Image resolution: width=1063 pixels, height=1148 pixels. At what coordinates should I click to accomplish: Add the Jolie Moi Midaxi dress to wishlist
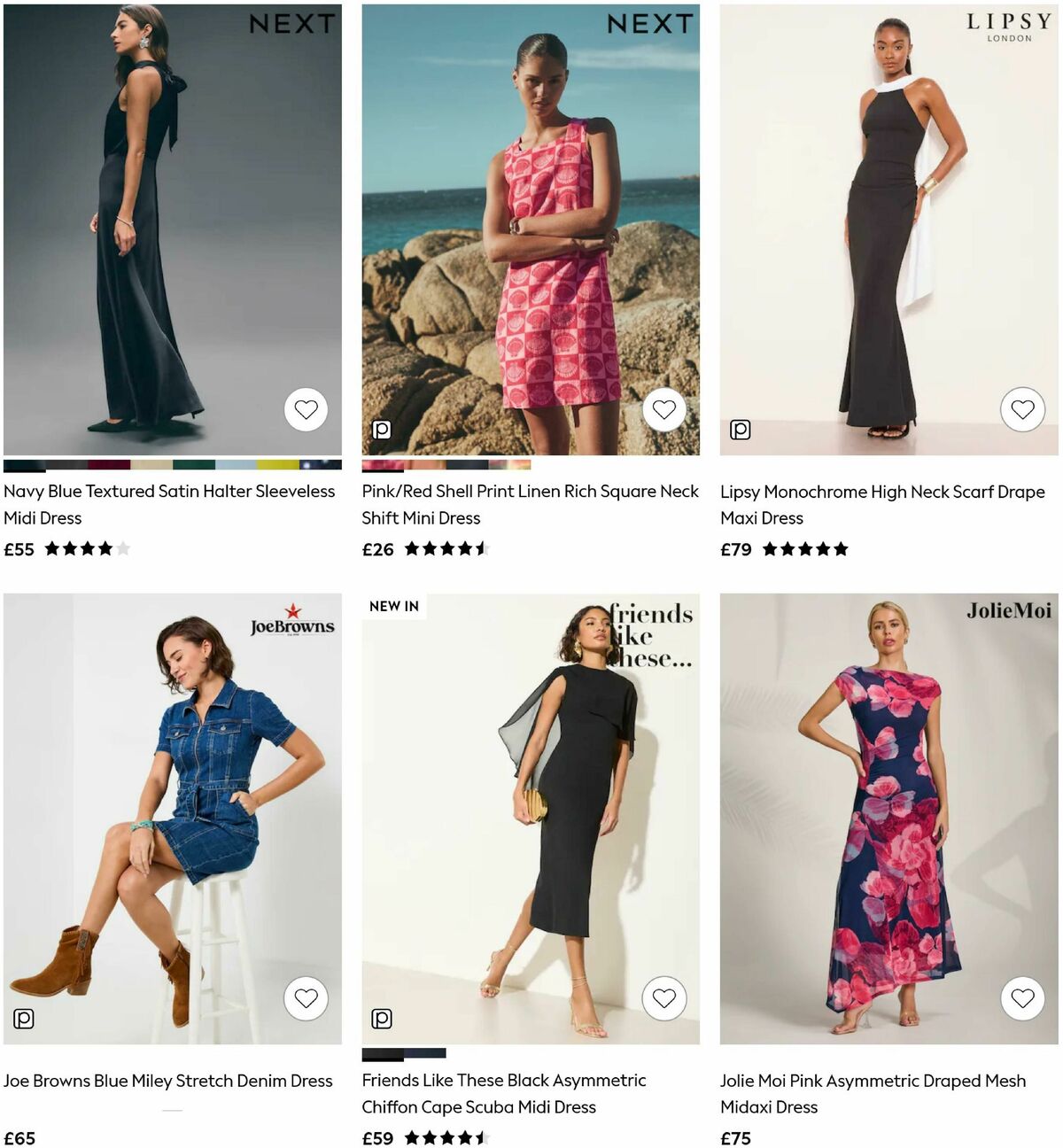(1021, 998)
